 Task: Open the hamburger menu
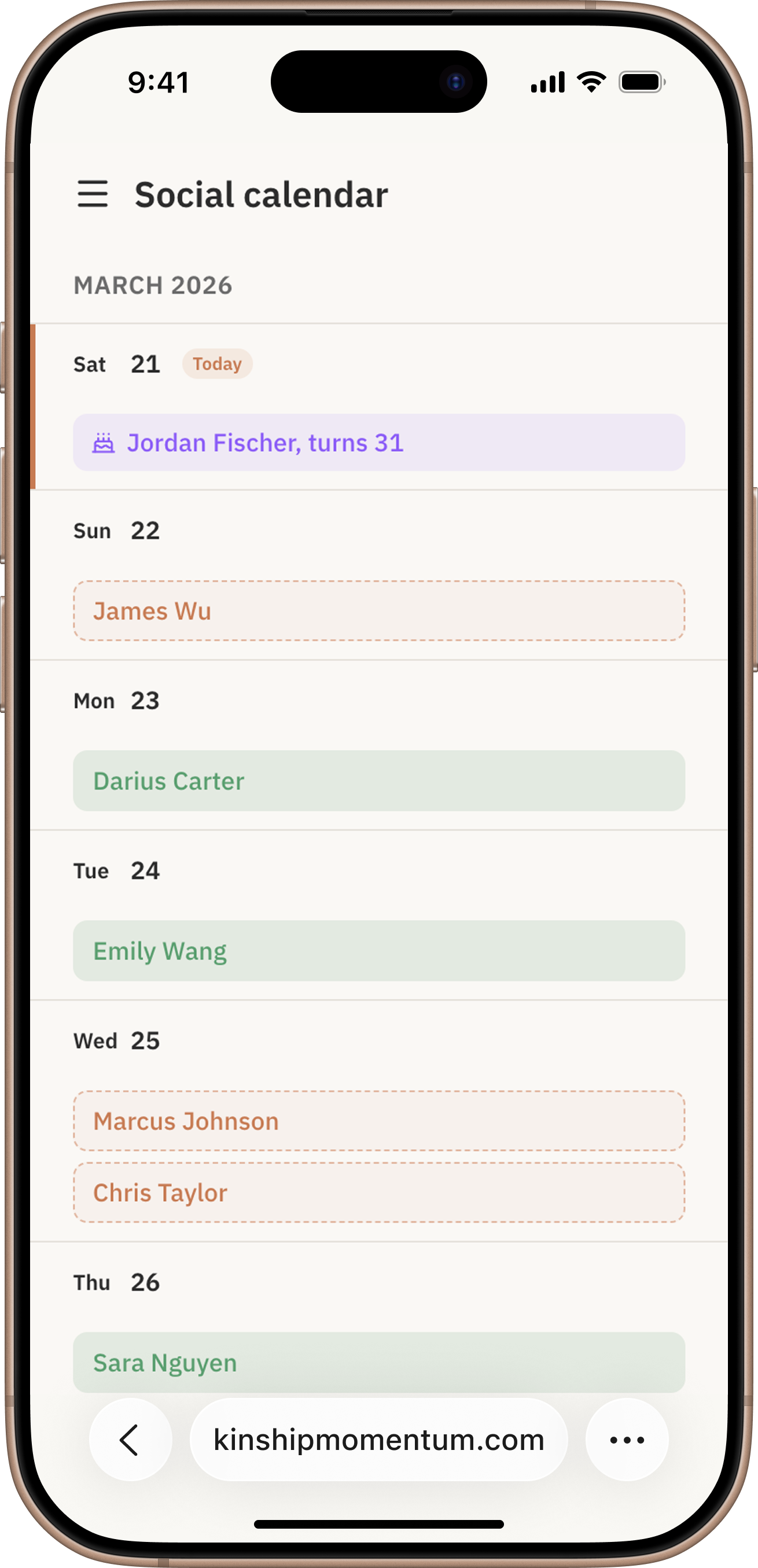93,194
